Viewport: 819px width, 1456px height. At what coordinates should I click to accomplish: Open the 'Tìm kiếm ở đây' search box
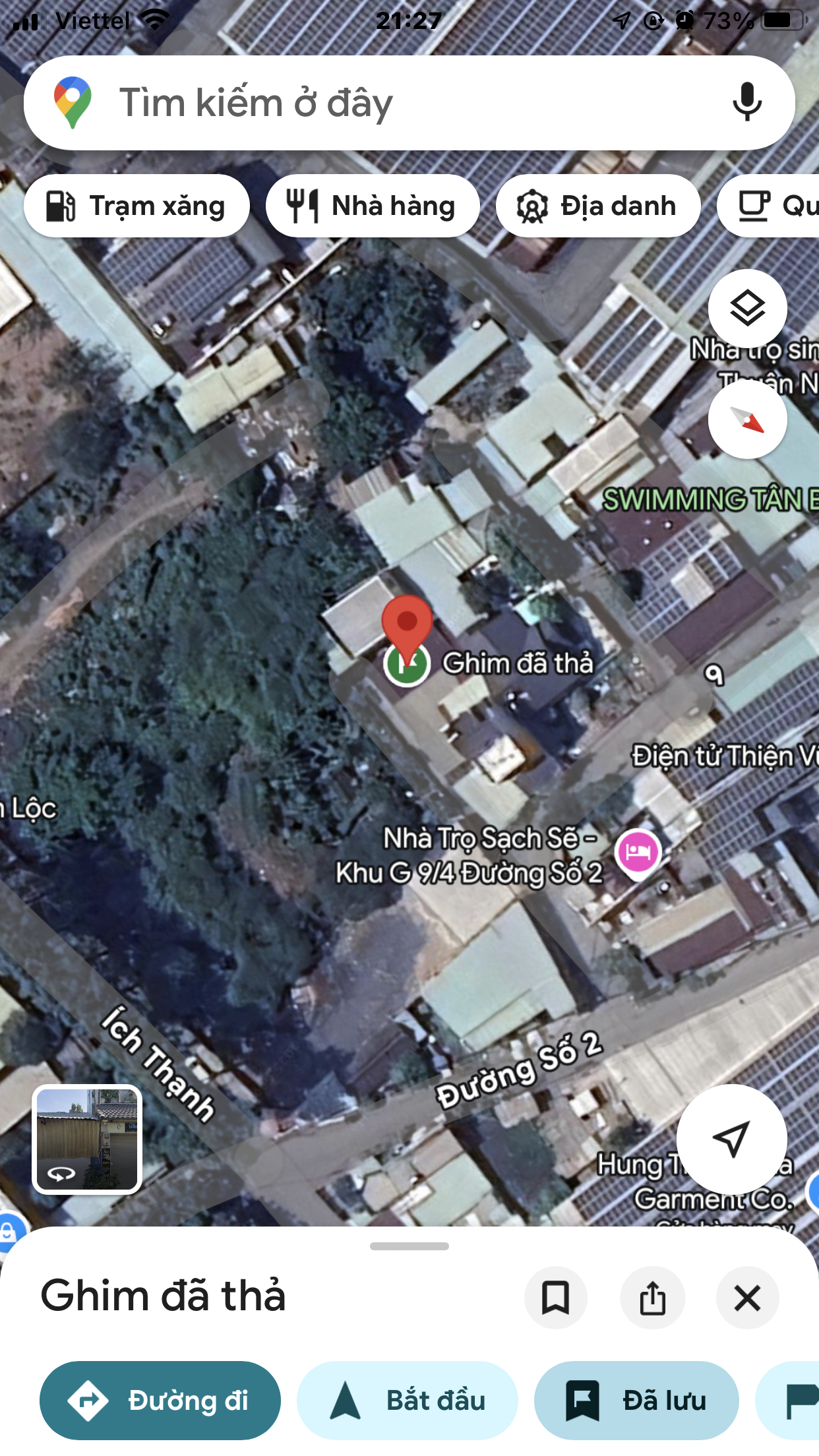pyautogui.click(x=396, y=103)
